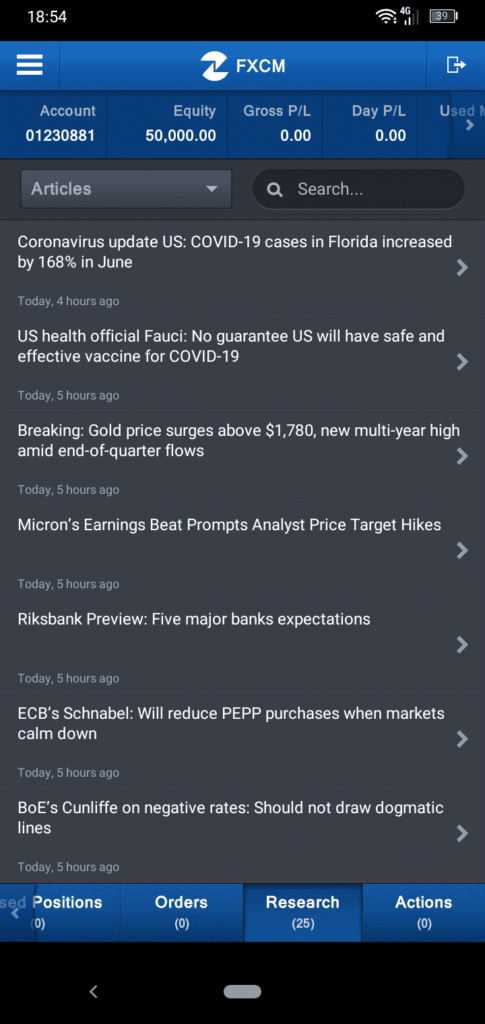
Task: Open Micron's Earnings Beat article
Action: (x=242, y=551)
